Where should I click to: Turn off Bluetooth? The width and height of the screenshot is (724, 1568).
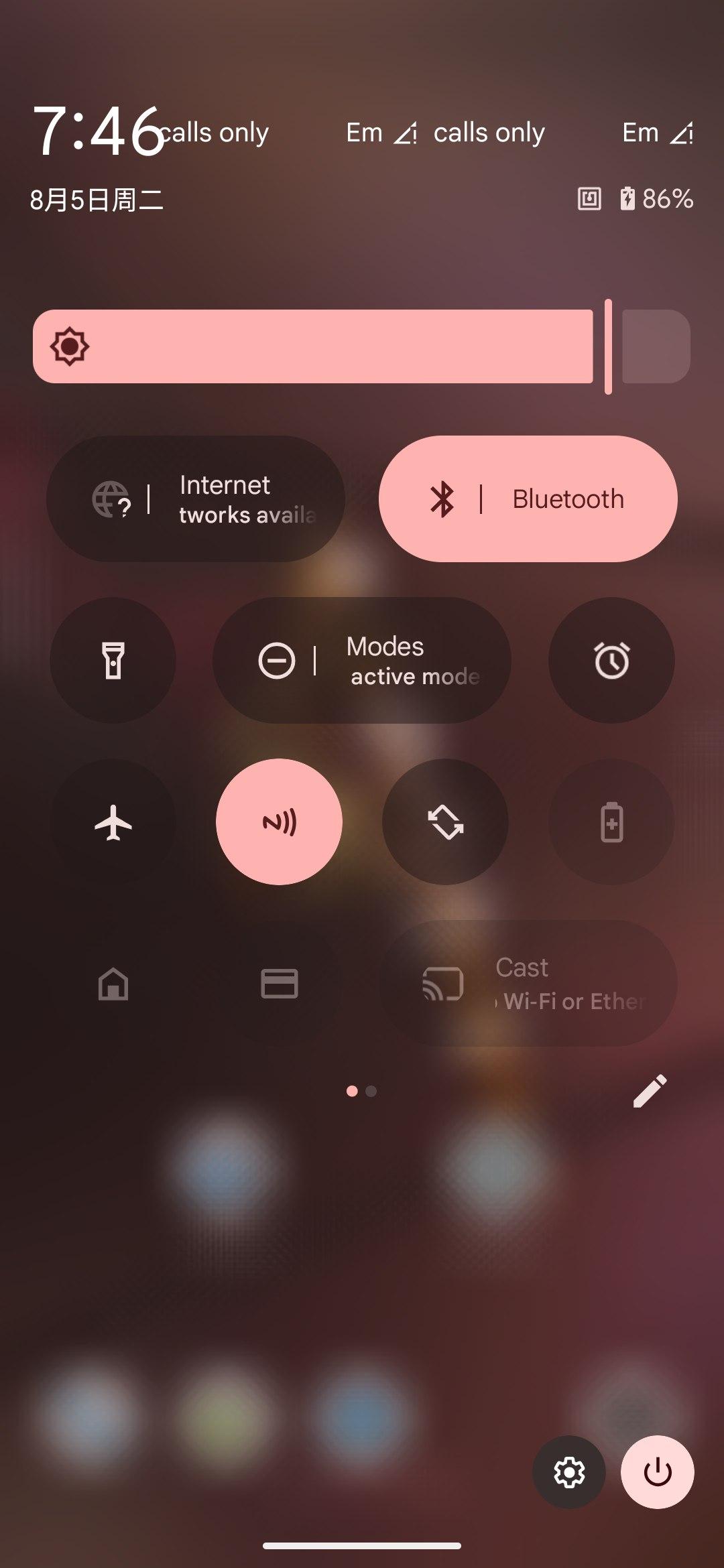[528, 499]
